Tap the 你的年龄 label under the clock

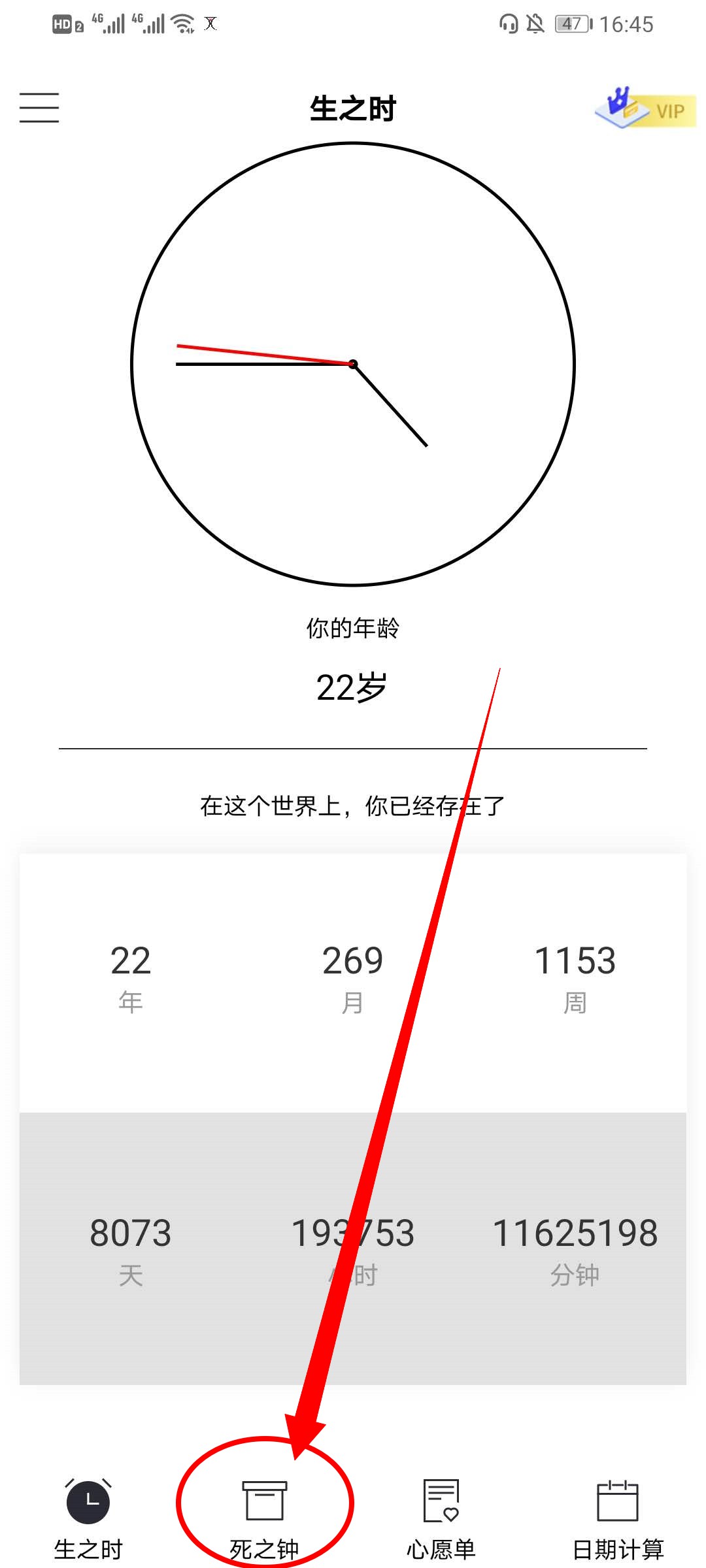pyautogui.click(x=353, y=629)
